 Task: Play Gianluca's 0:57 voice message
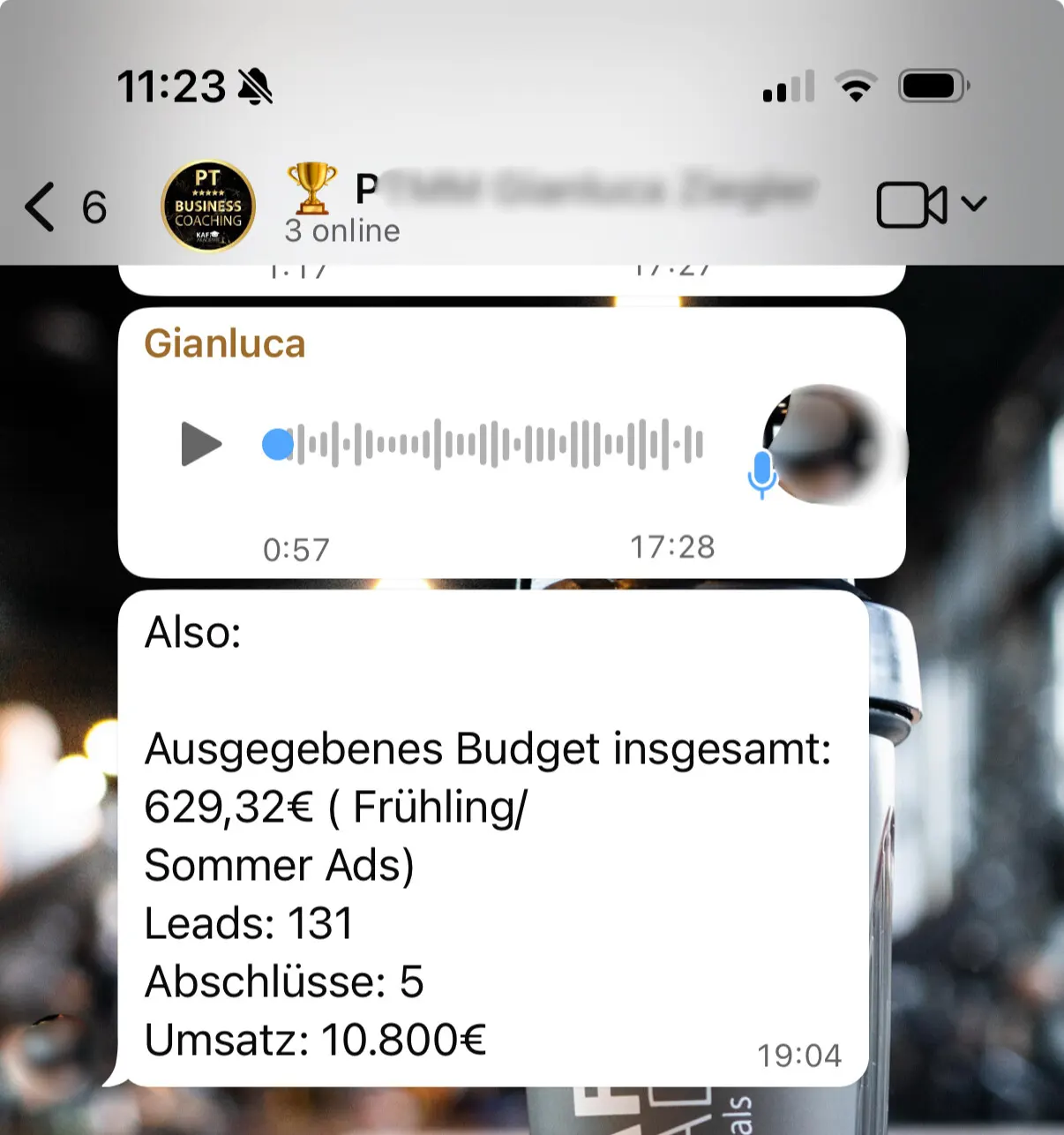coord(201,444)
